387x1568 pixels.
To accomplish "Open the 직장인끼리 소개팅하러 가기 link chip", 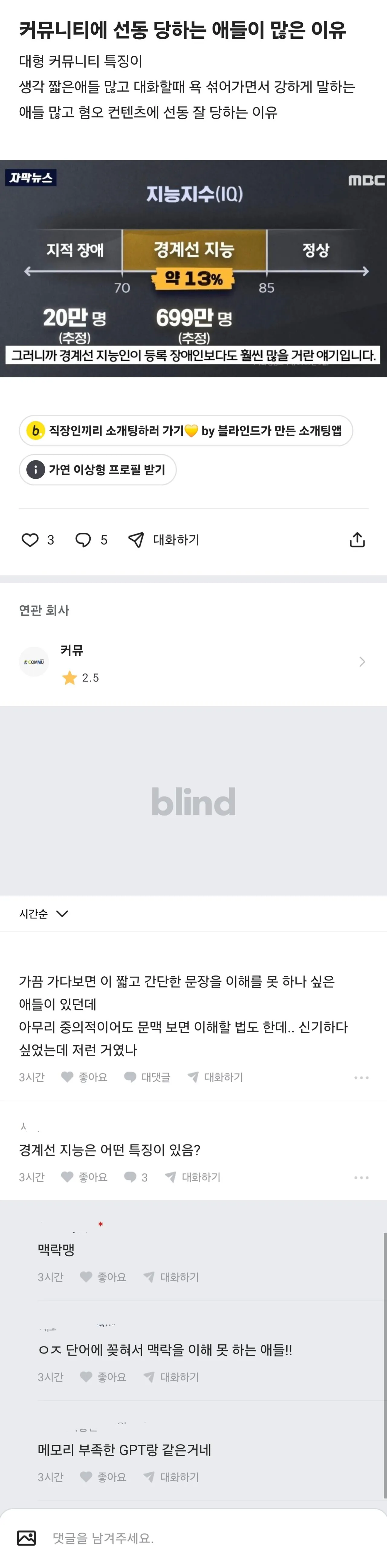I will click(186, 430).
